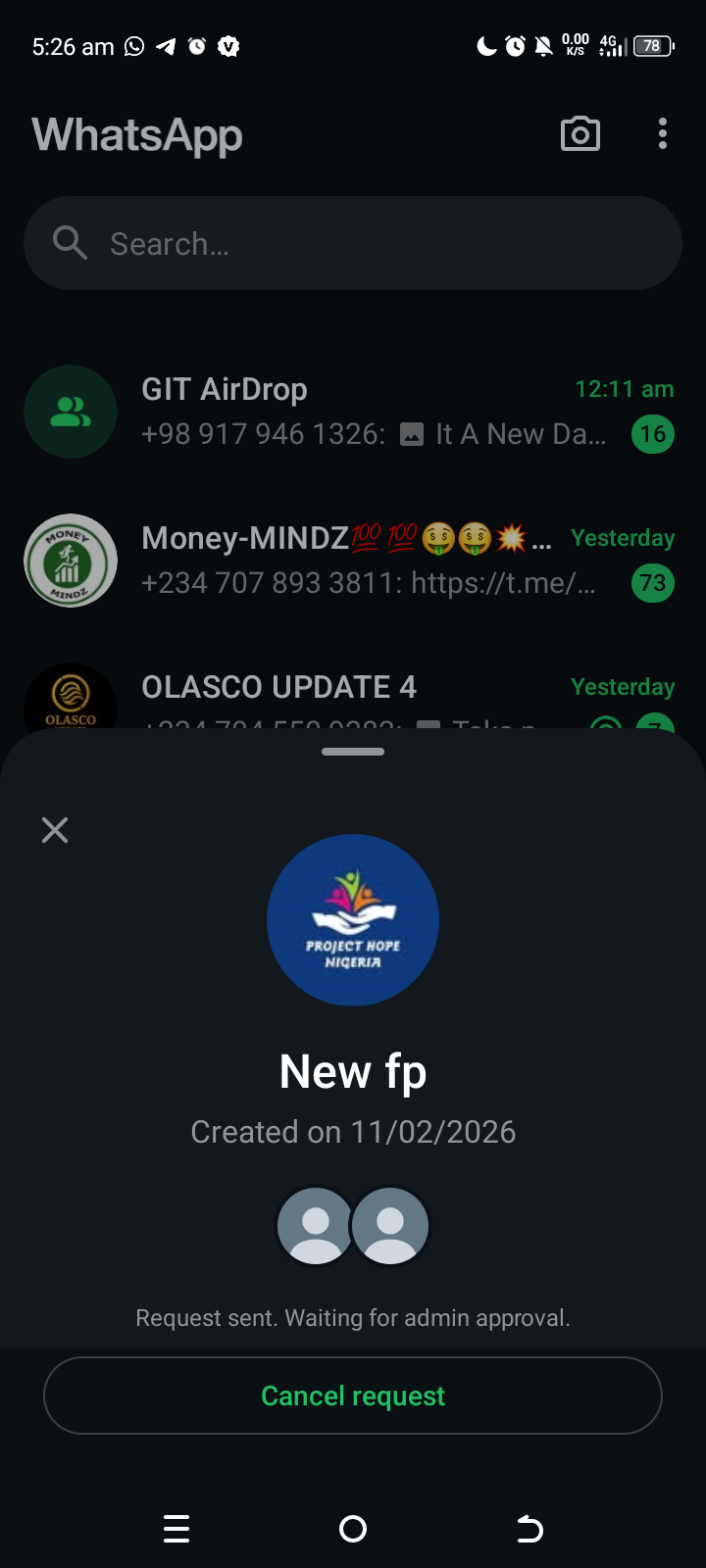Go back using the system back button
The image size is (706, 1568).
tap(529, 1529)
